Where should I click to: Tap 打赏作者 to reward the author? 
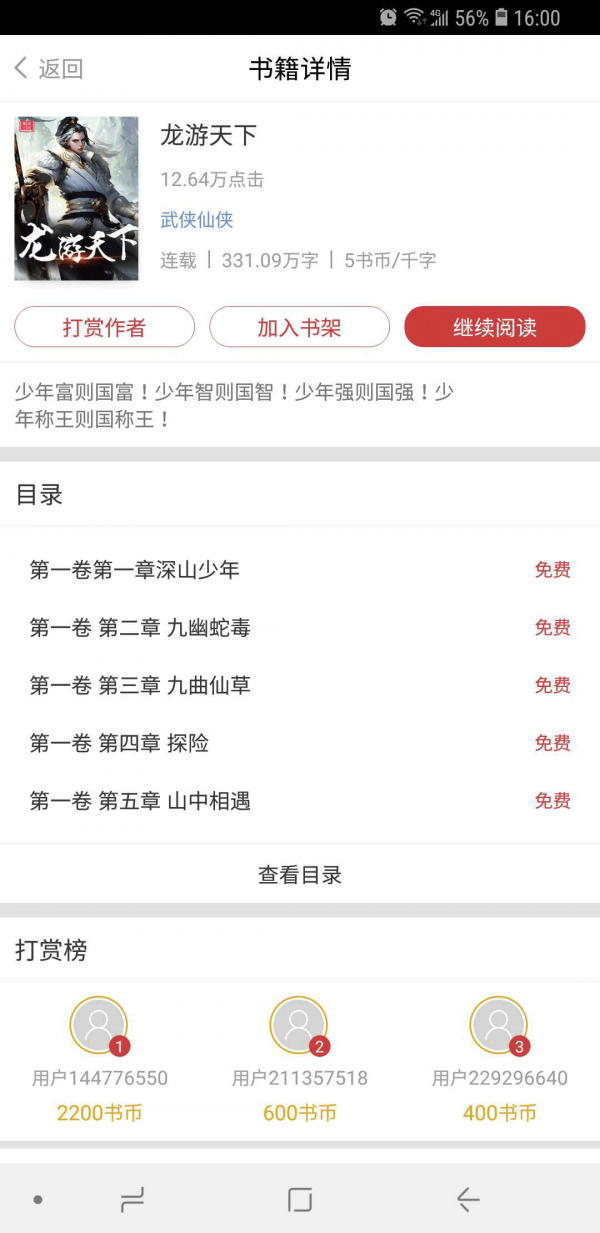104,327
